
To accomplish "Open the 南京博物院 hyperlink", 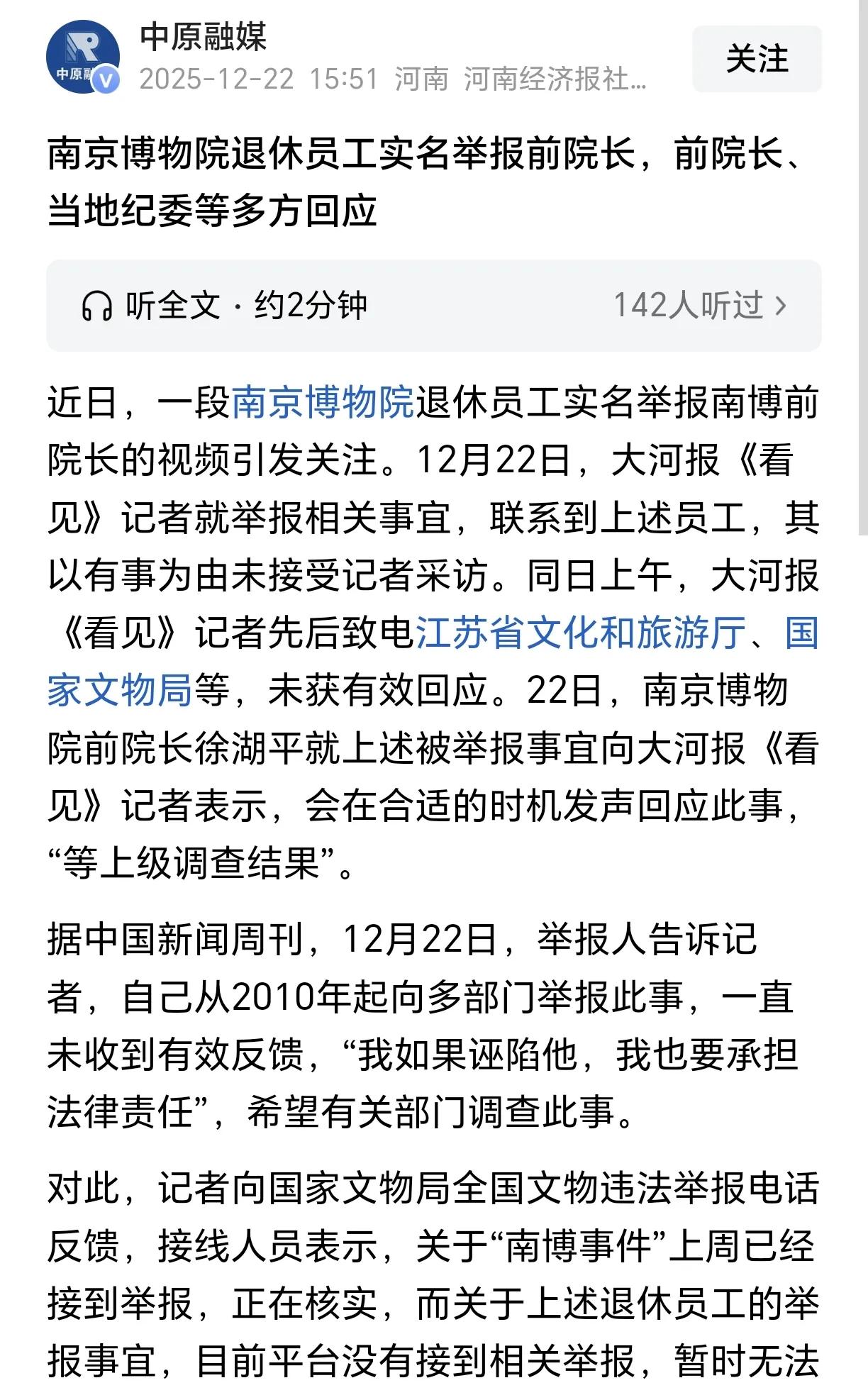I will pyautogui.click(x=323, y=401).
